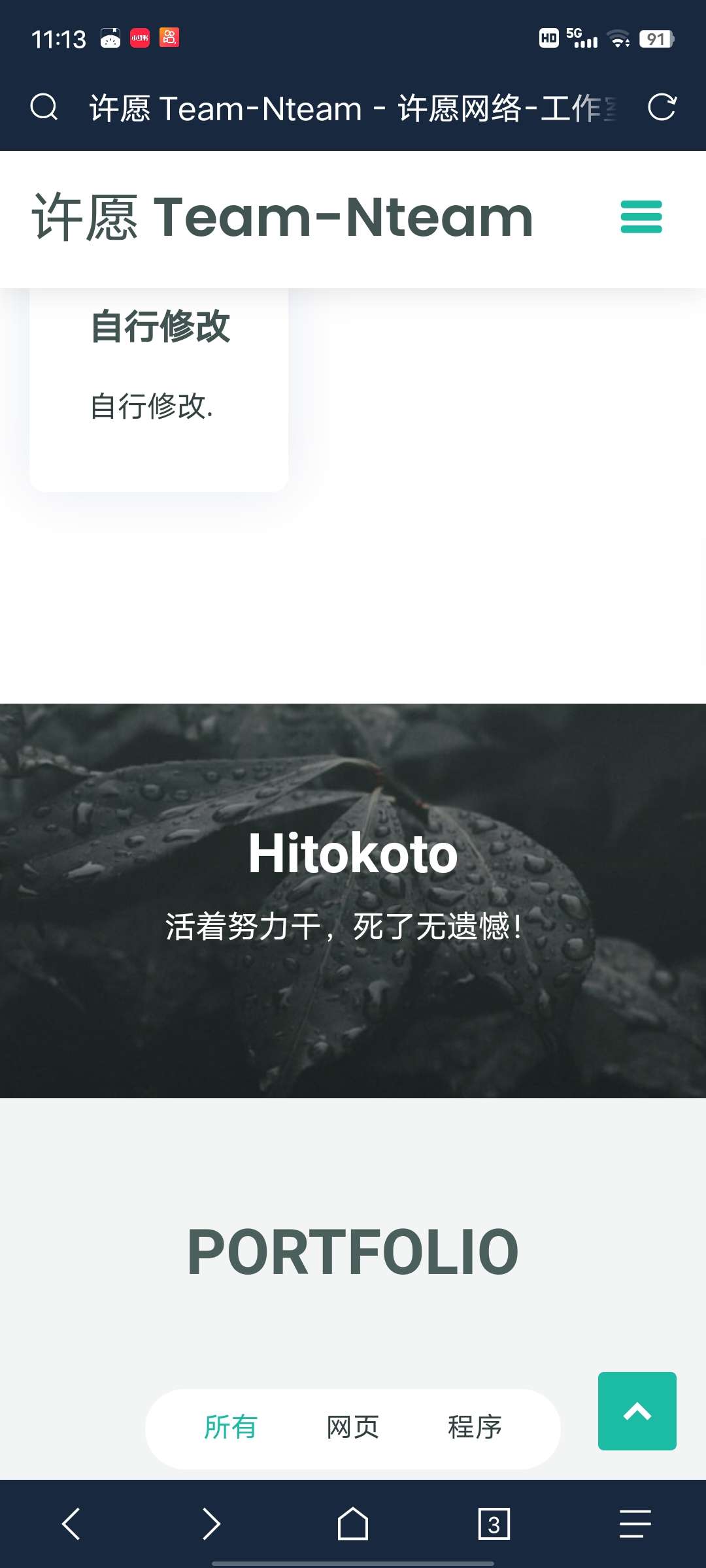Open the browser menu in the bottom bar
Viewport: 706px width, 1568px height.
(x=635, y=1524)
